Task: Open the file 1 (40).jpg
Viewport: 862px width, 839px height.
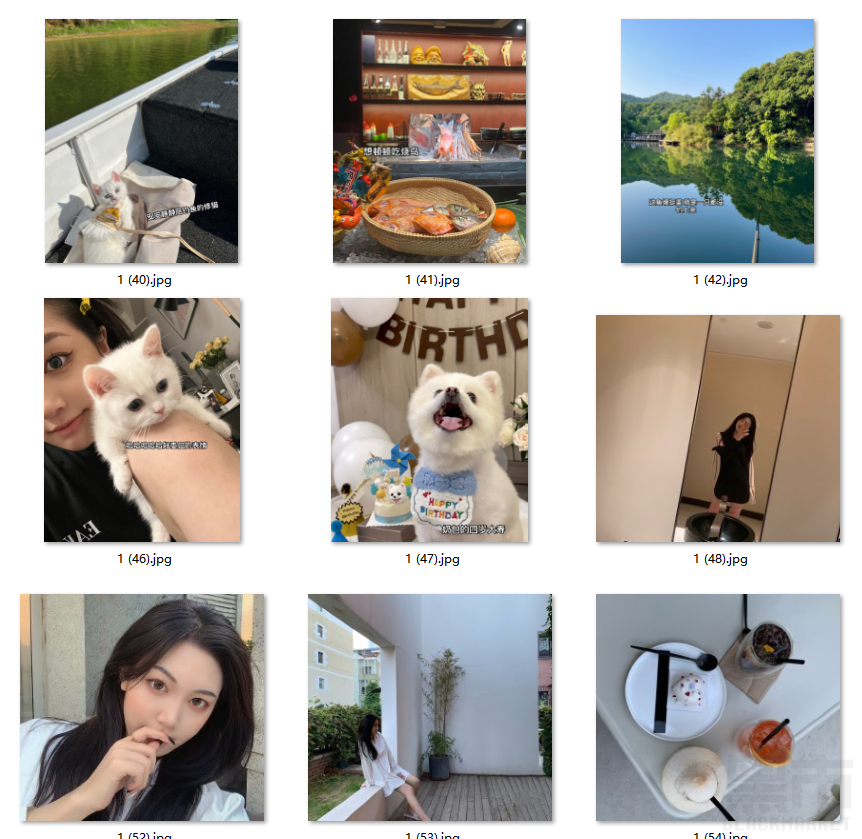Action: coord(141,141)
